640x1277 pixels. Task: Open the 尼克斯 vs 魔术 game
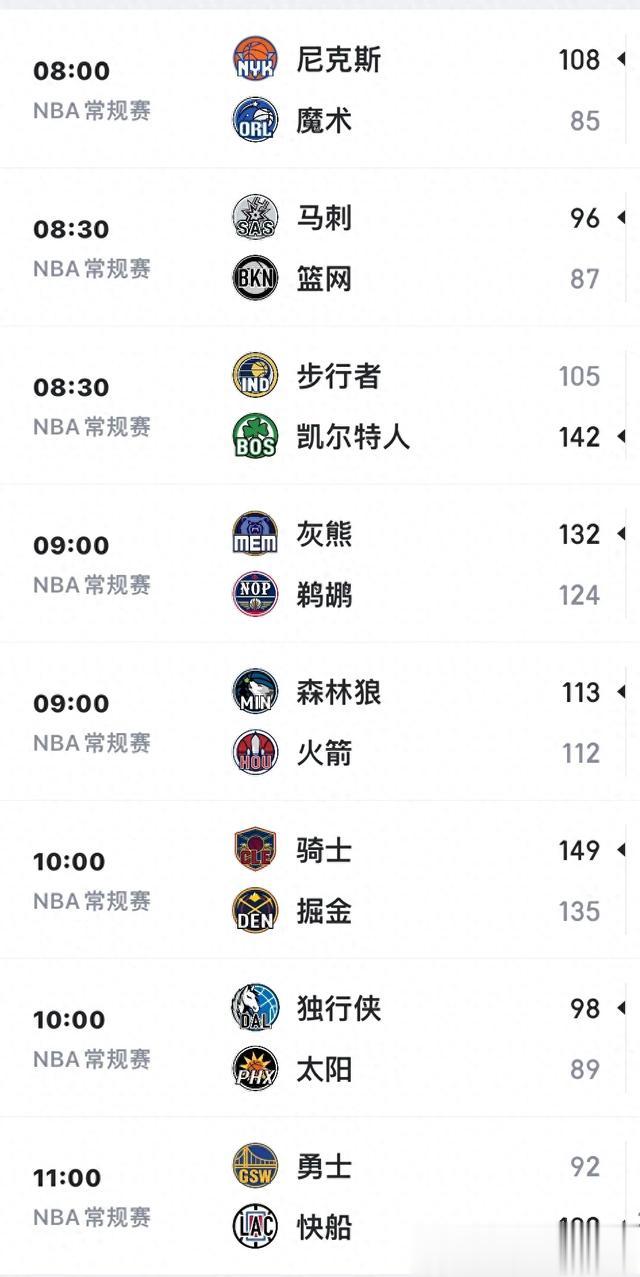pyautogui.click(x=320, y=90)
